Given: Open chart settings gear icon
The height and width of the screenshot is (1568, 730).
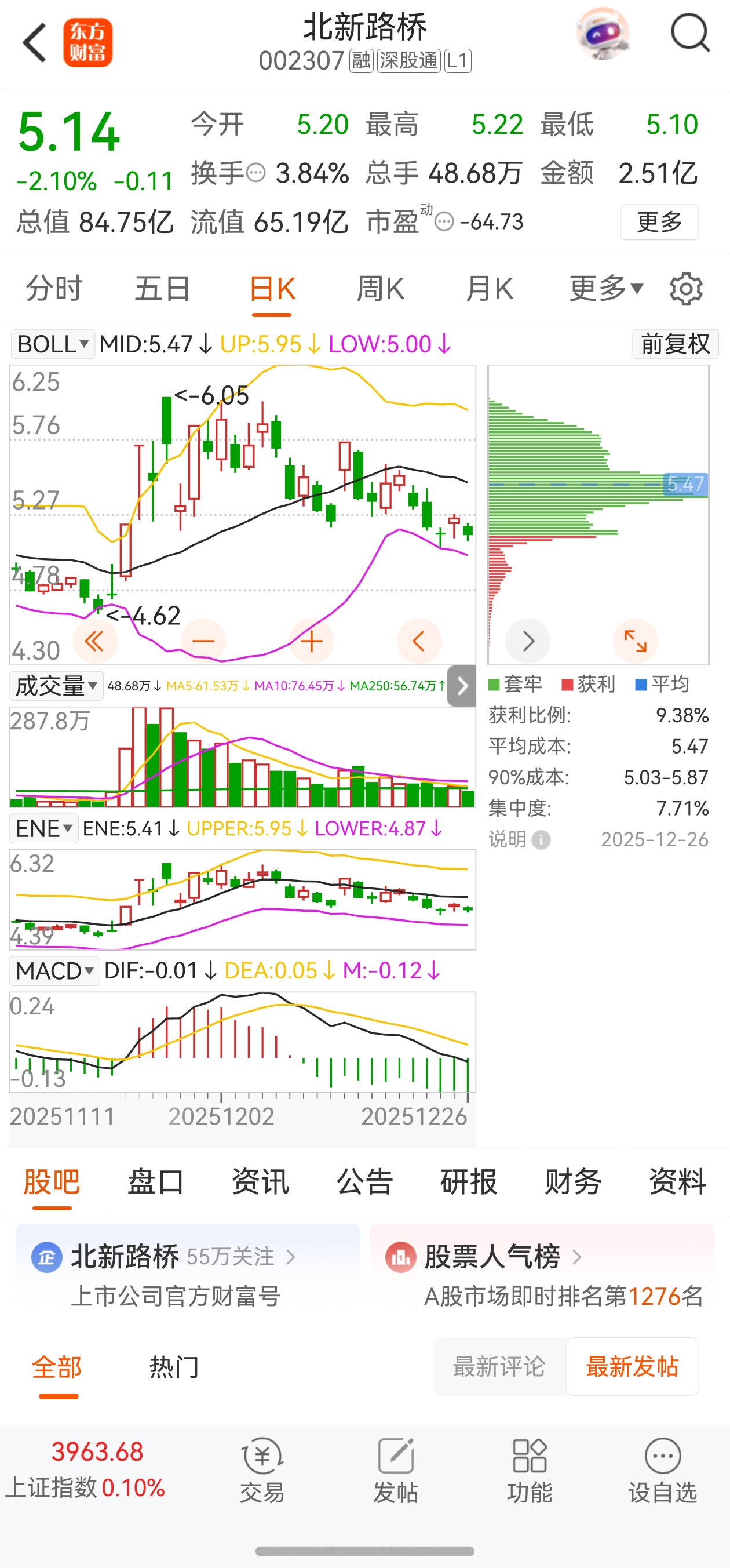Looking at the screenshot, I should [685, 289].
